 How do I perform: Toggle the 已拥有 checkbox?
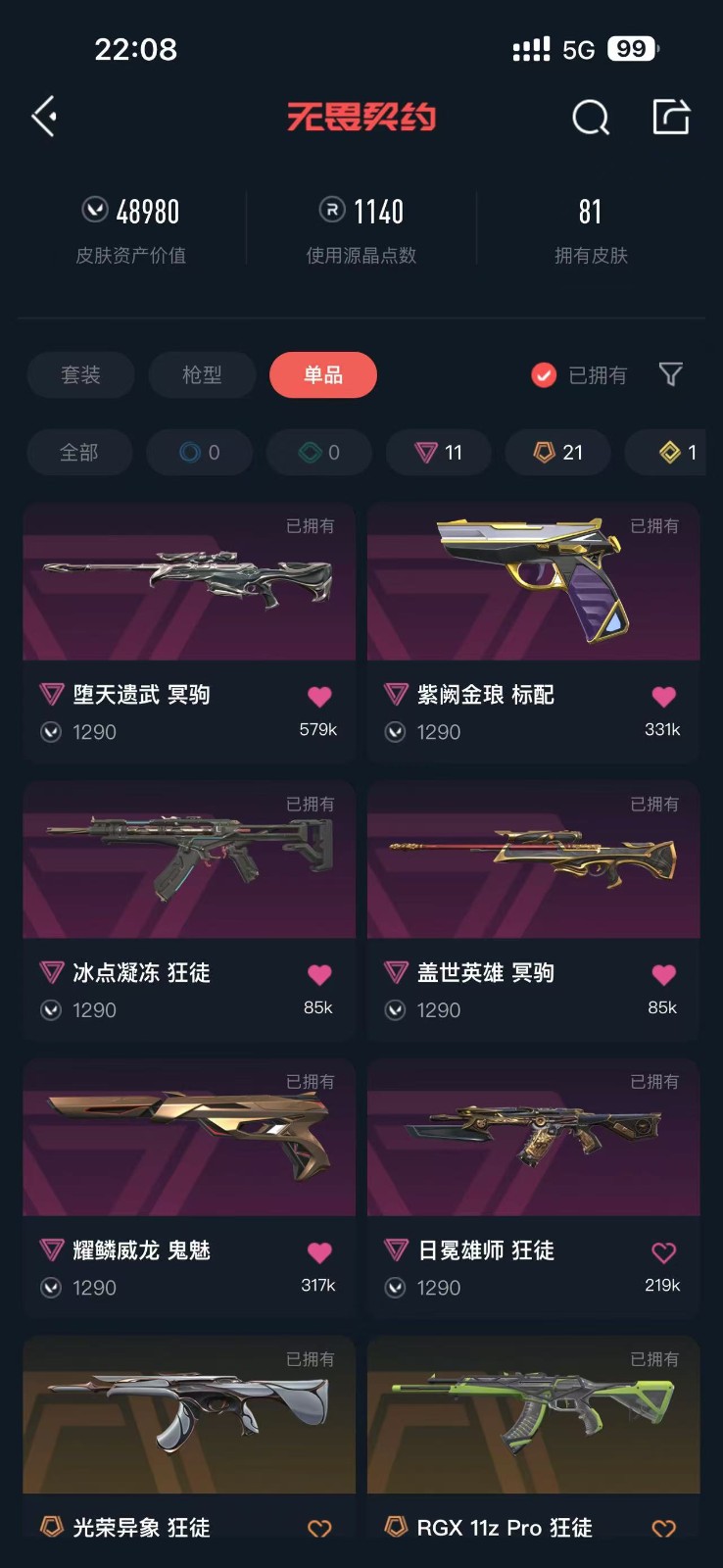579,374
